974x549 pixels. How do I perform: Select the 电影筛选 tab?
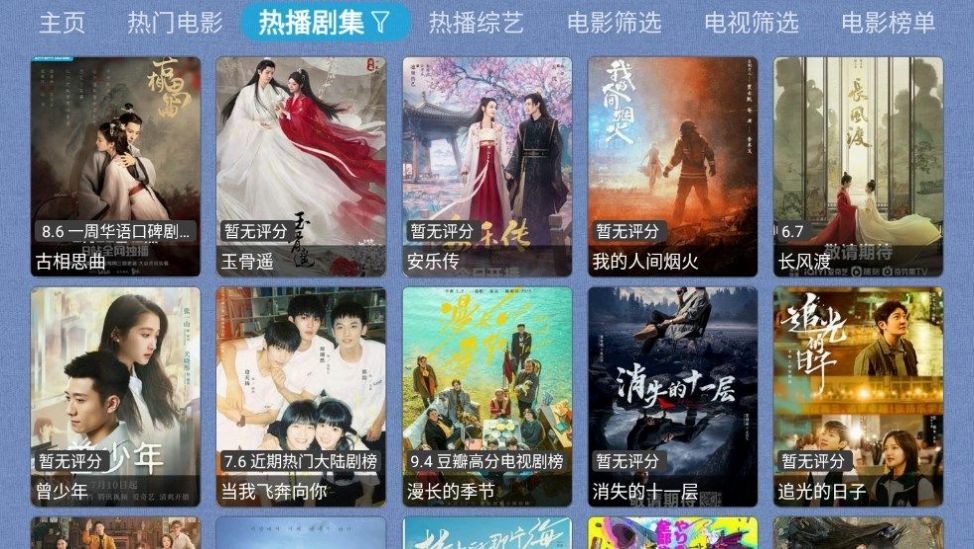coord(613,22)
